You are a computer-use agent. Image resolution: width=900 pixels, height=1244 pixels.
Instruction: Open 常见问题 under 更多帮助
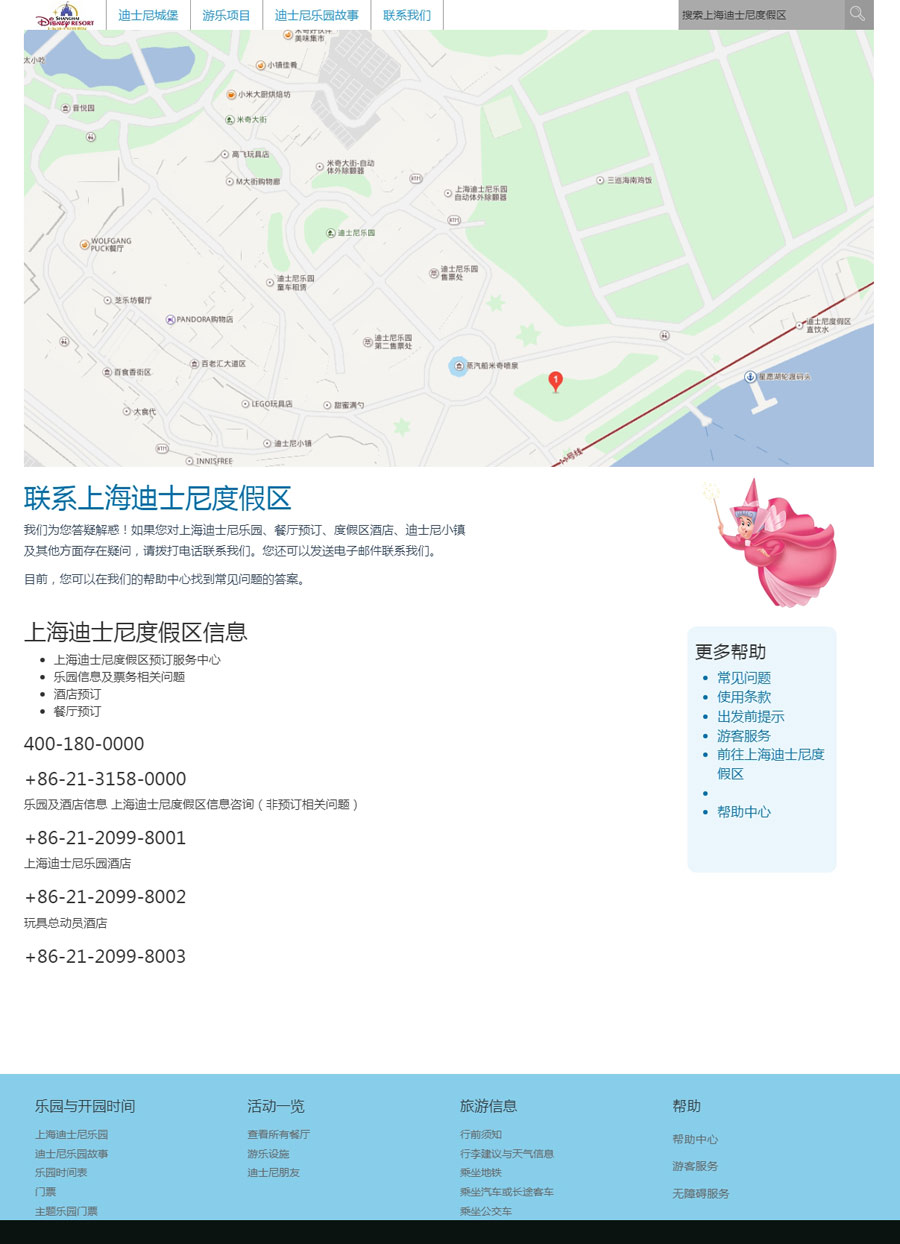[x=744, y=678]
